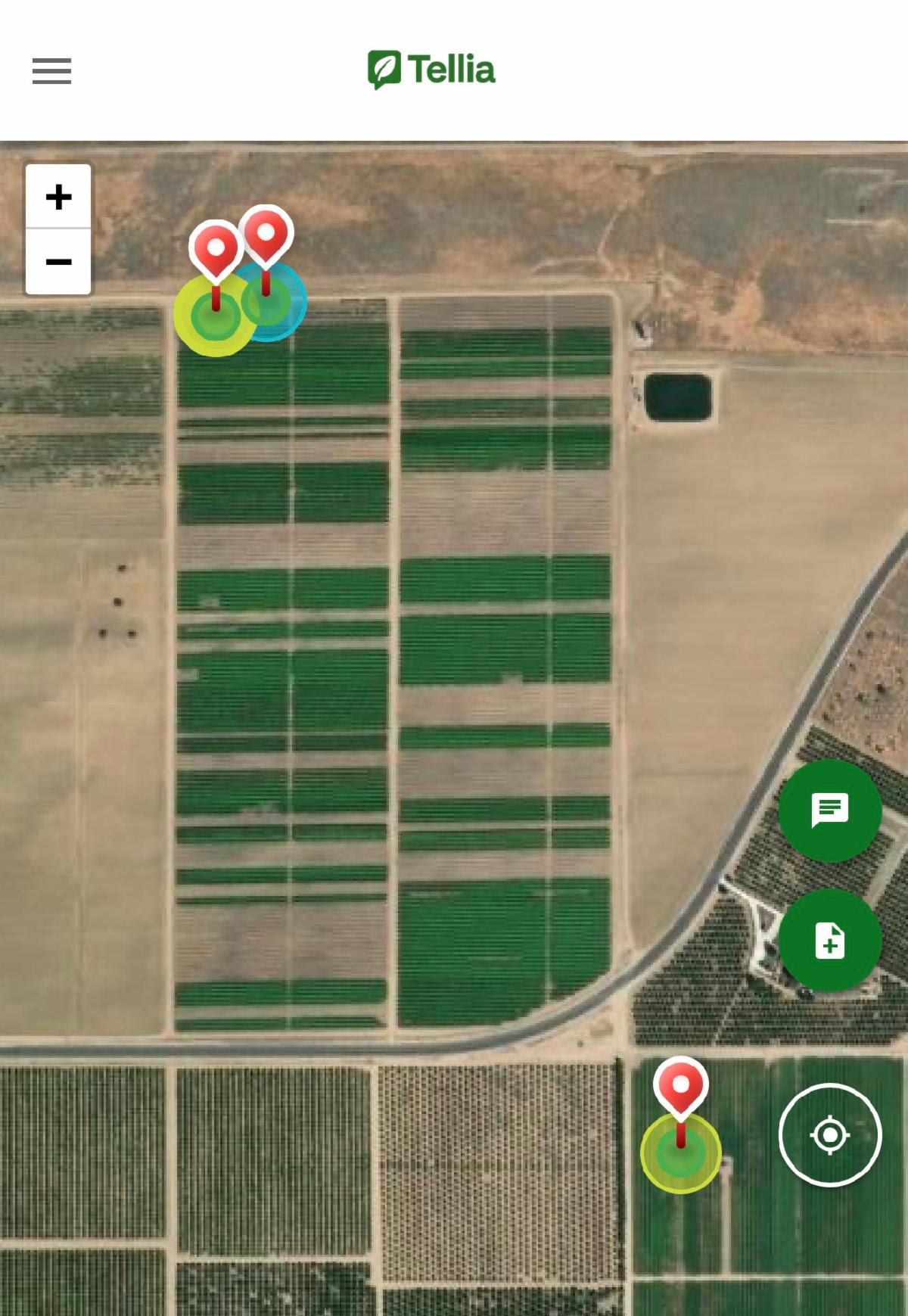Add a new document report
Screen dimensions: 908x1316
(829, 941)
